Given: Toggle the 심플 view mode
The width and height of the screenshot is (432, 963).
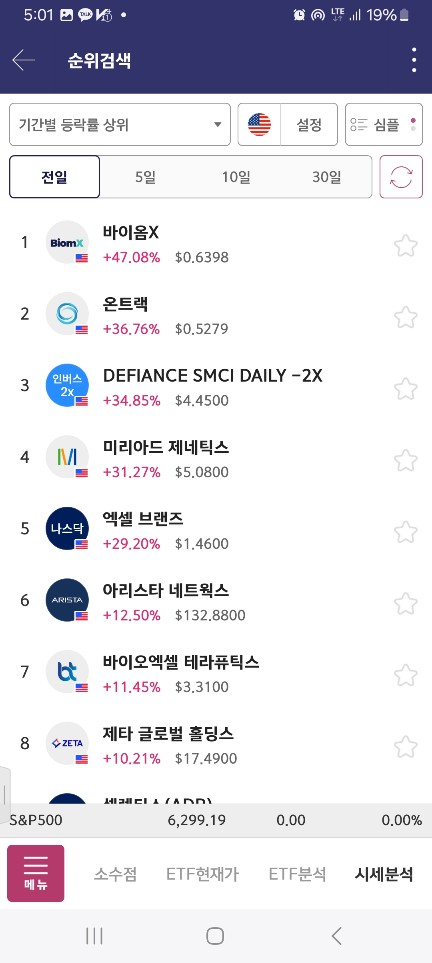Looking at the screenshot, I should [384, 125].
